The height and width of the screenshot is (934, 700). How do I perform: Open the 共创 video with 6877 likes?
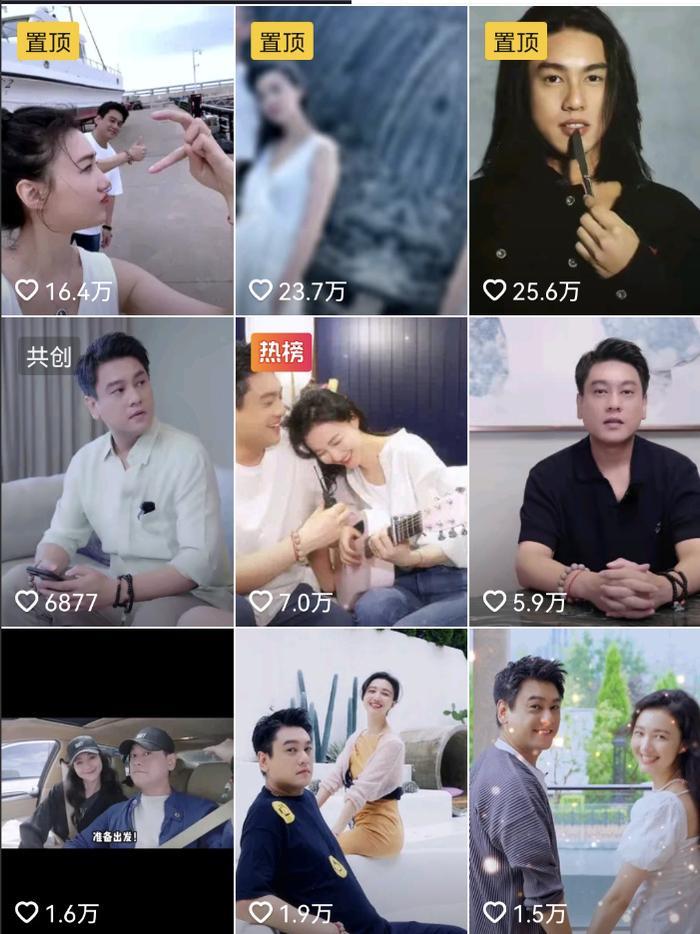116,470
